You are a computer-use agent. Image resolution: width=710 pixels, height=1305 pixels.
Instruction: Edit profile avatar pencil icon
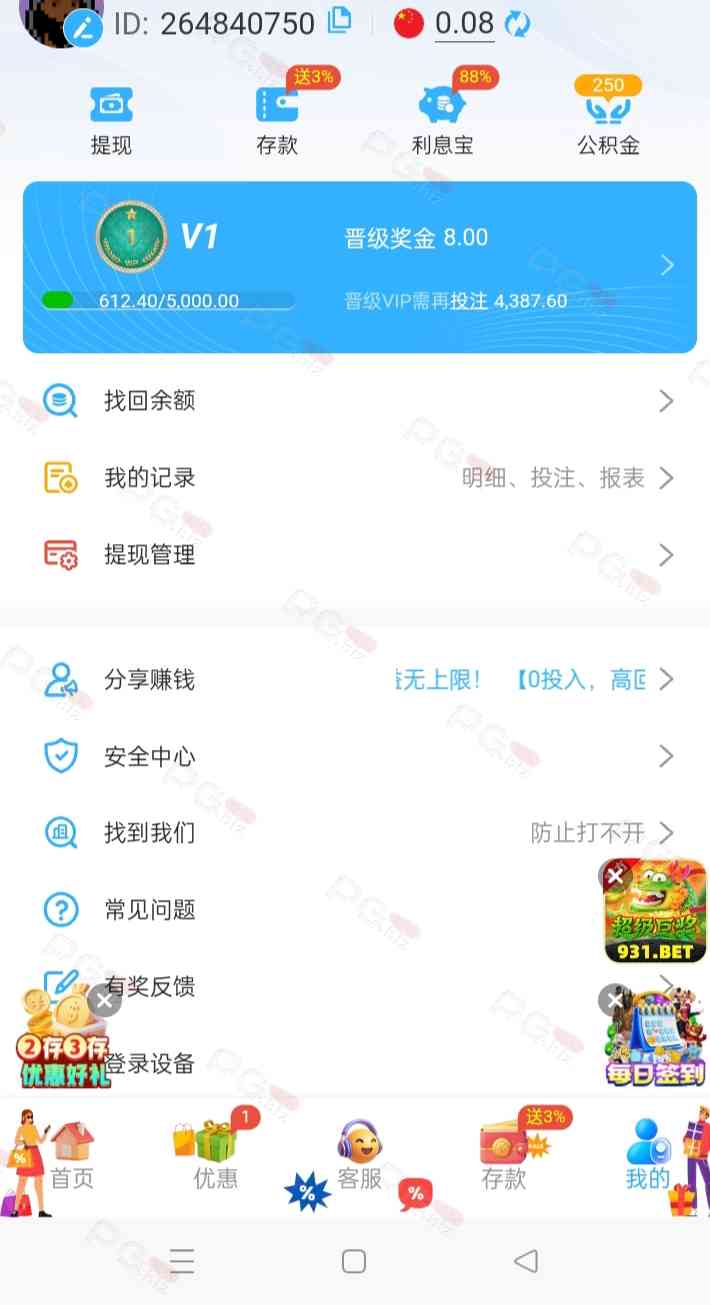click(x=83, y=29)
